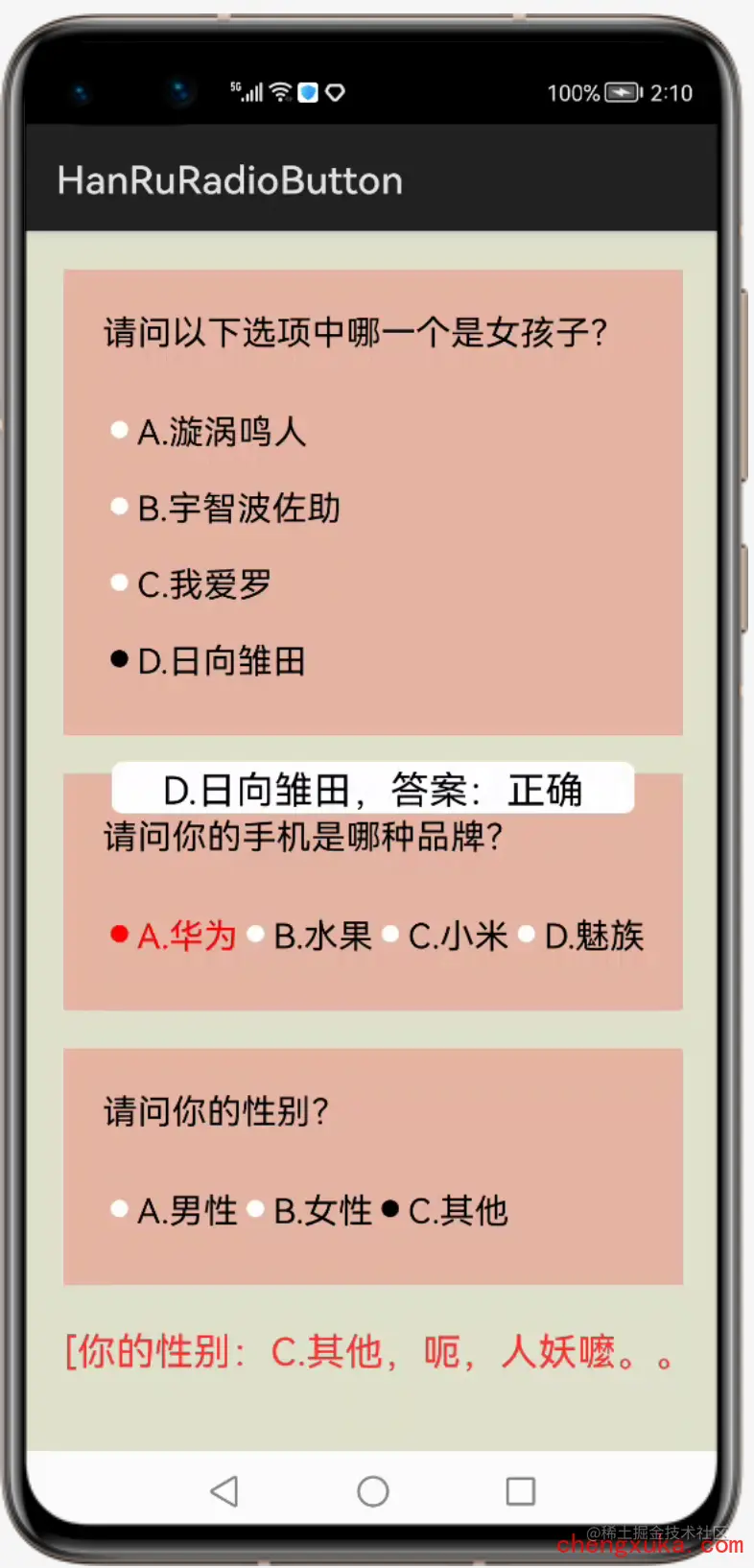This screenshot has width=754, height=1568.
Task: Open recent apps with square button
Action: pyautogui.click(x=520, y=1490)
